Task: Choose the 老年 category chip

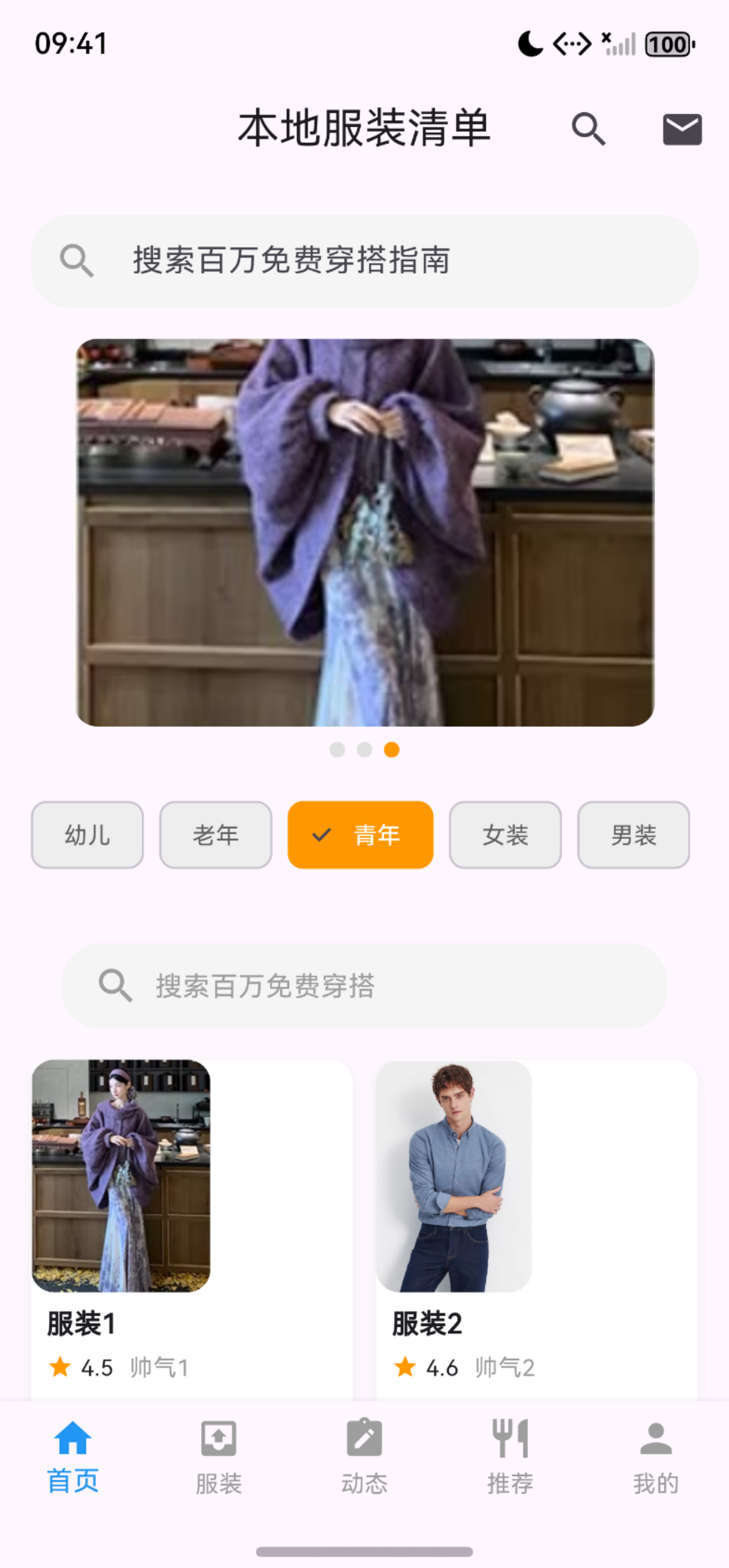Action: coord(215,834)
